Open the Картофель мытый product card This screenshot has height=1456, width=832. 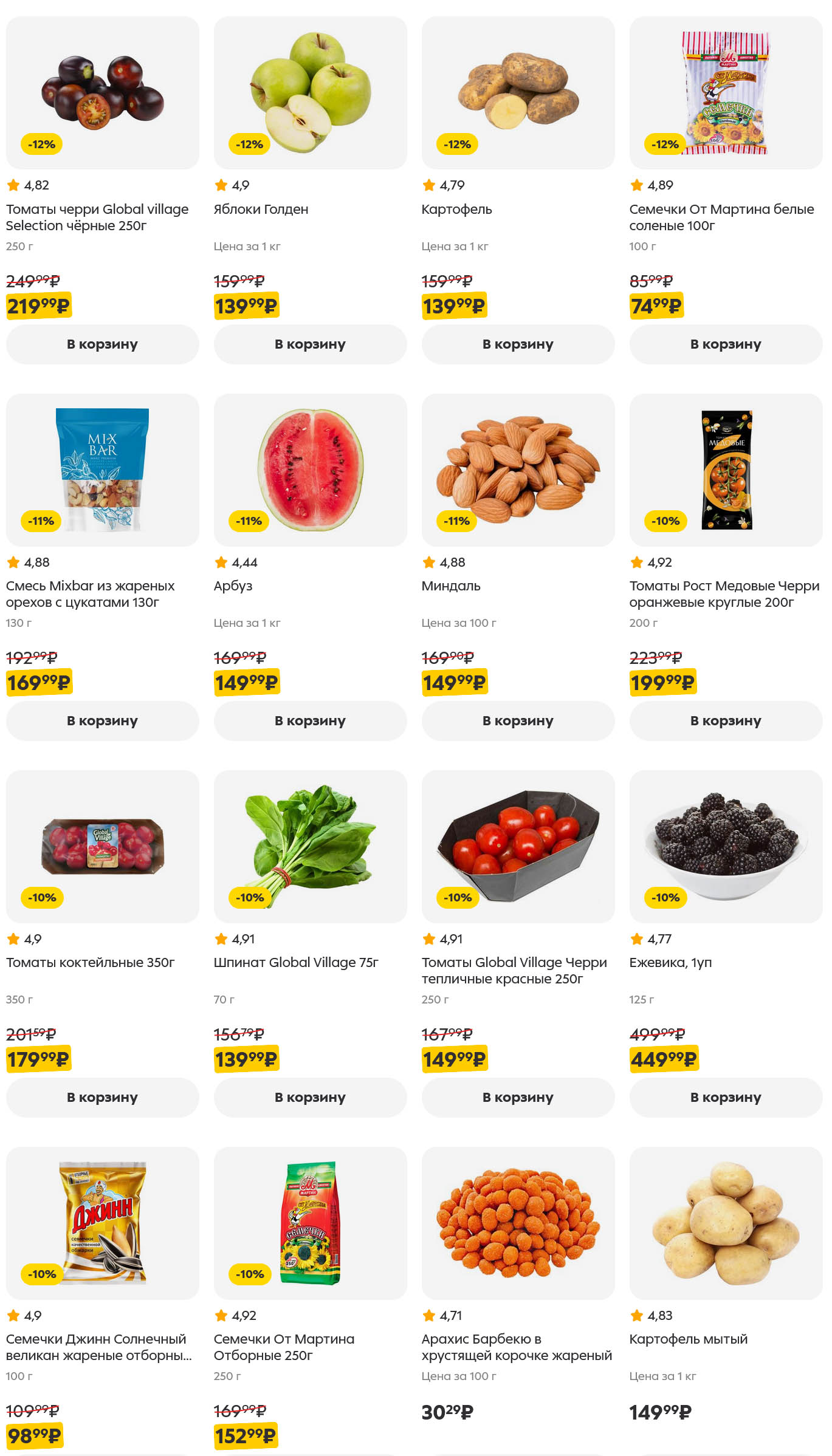coord(726,1223)
